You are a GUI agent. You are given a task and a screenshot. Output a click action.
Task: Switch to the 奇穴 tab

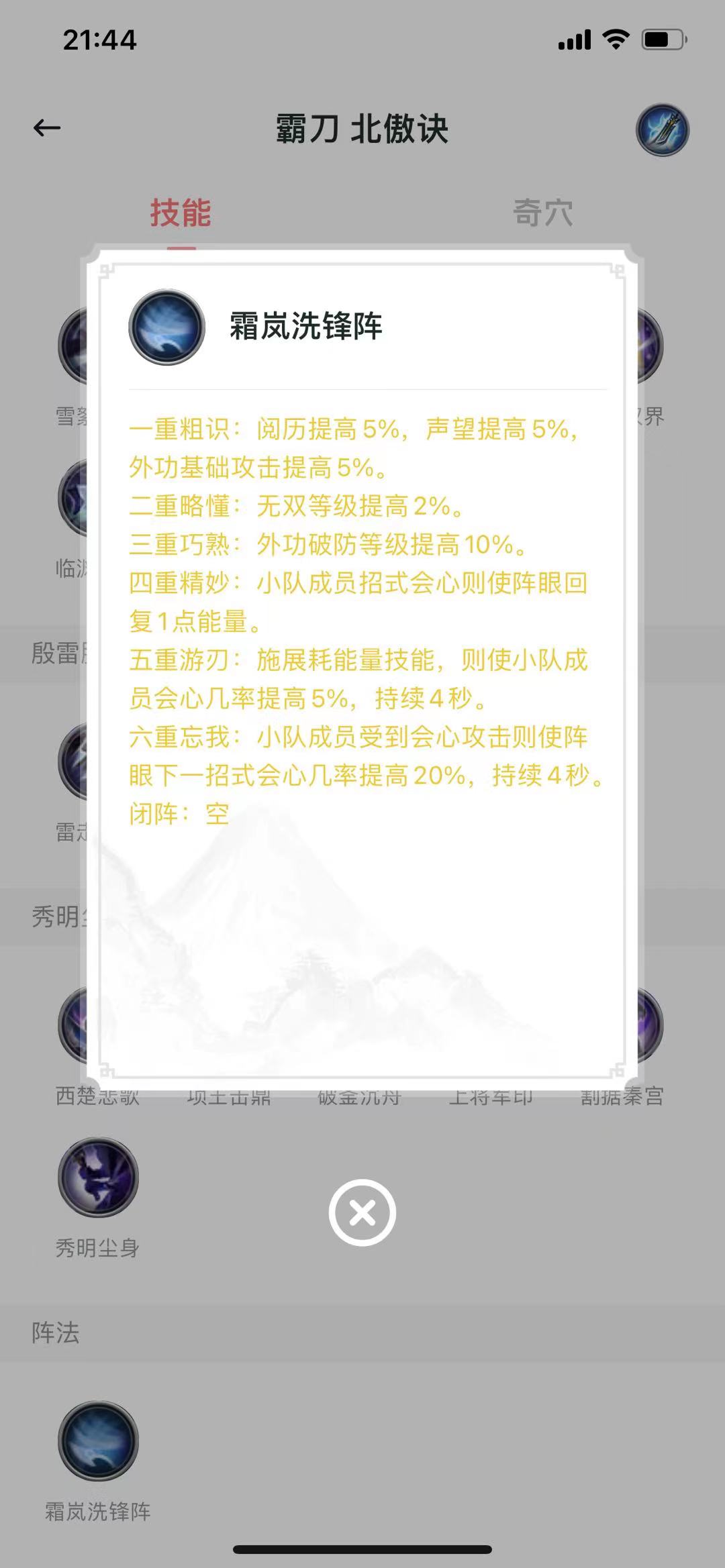point(544,211)
